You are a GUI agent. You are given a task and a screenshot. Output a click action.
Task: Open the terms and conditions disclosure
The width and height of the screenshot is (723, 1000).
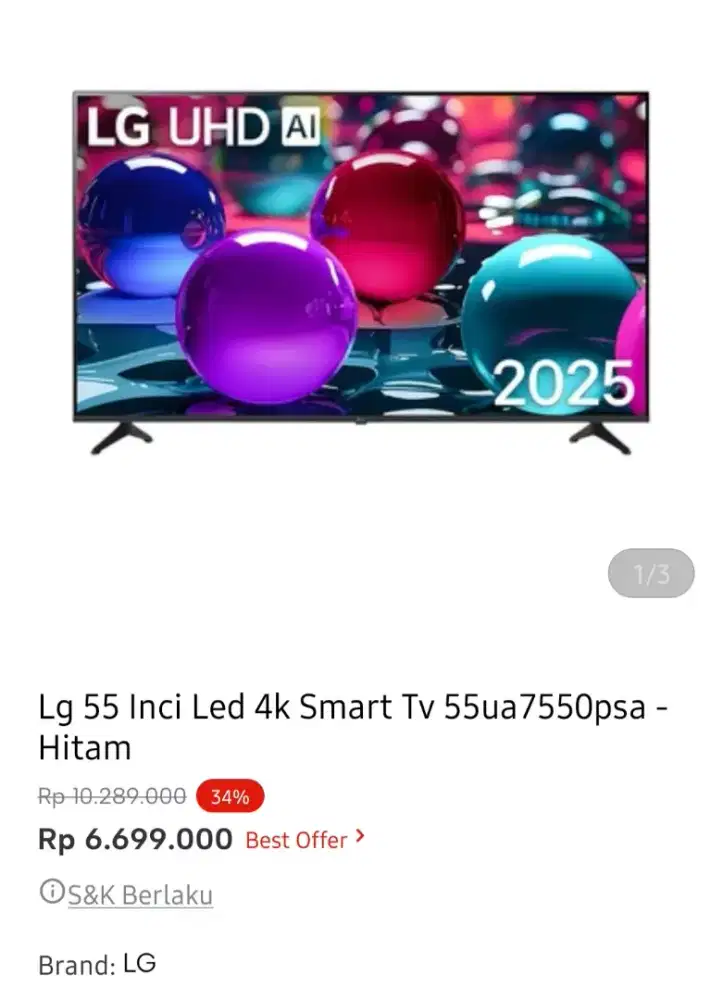[x=139, y=893]
